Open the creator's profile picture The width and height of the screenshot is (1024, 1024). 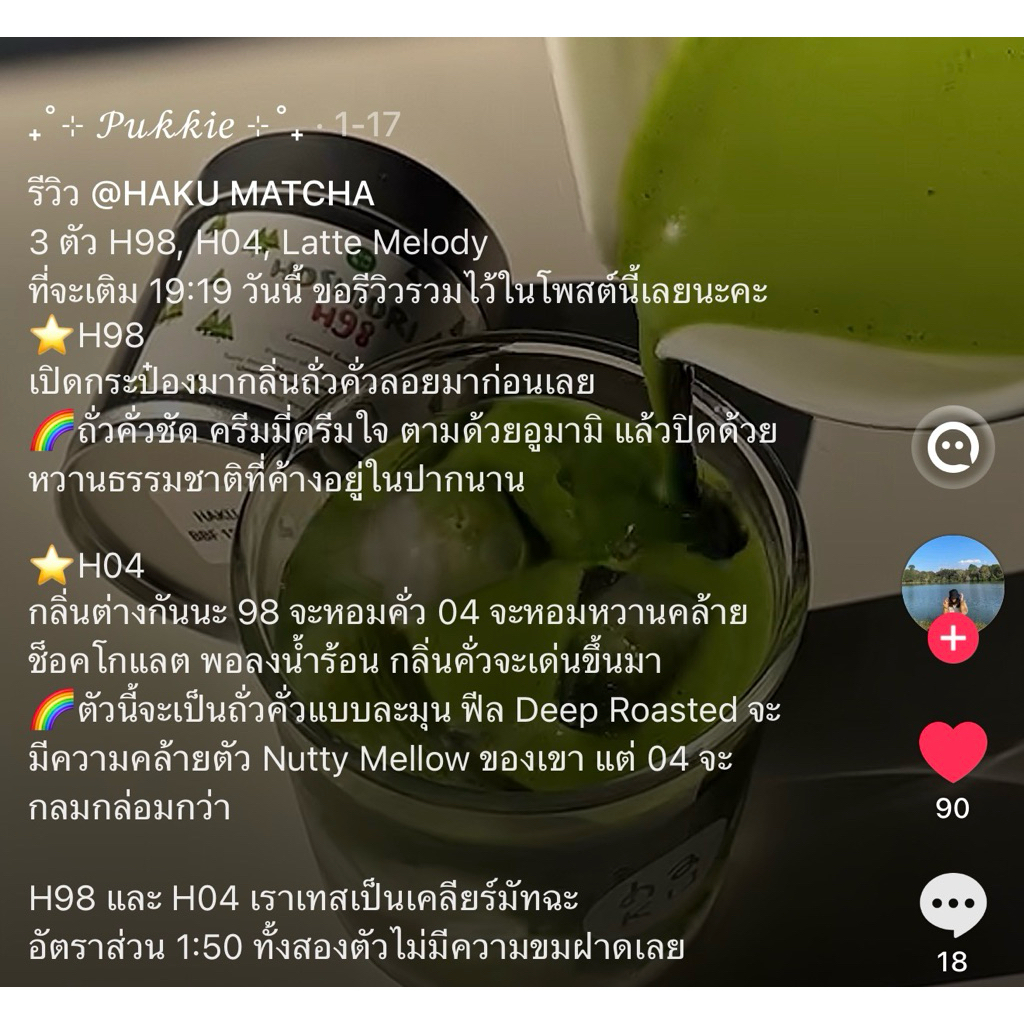(x=952, y=580)
